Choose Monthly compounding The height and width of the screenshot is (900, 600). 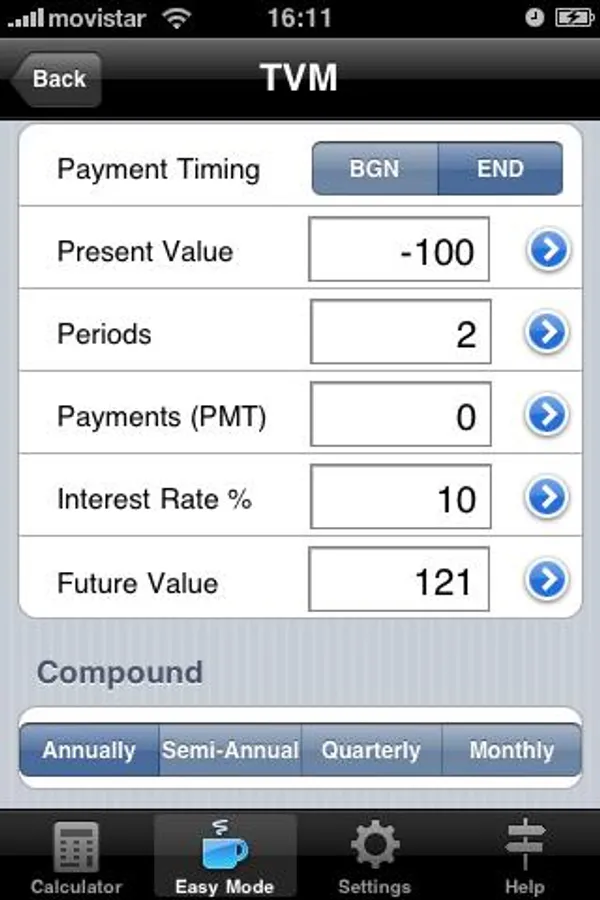511,750
